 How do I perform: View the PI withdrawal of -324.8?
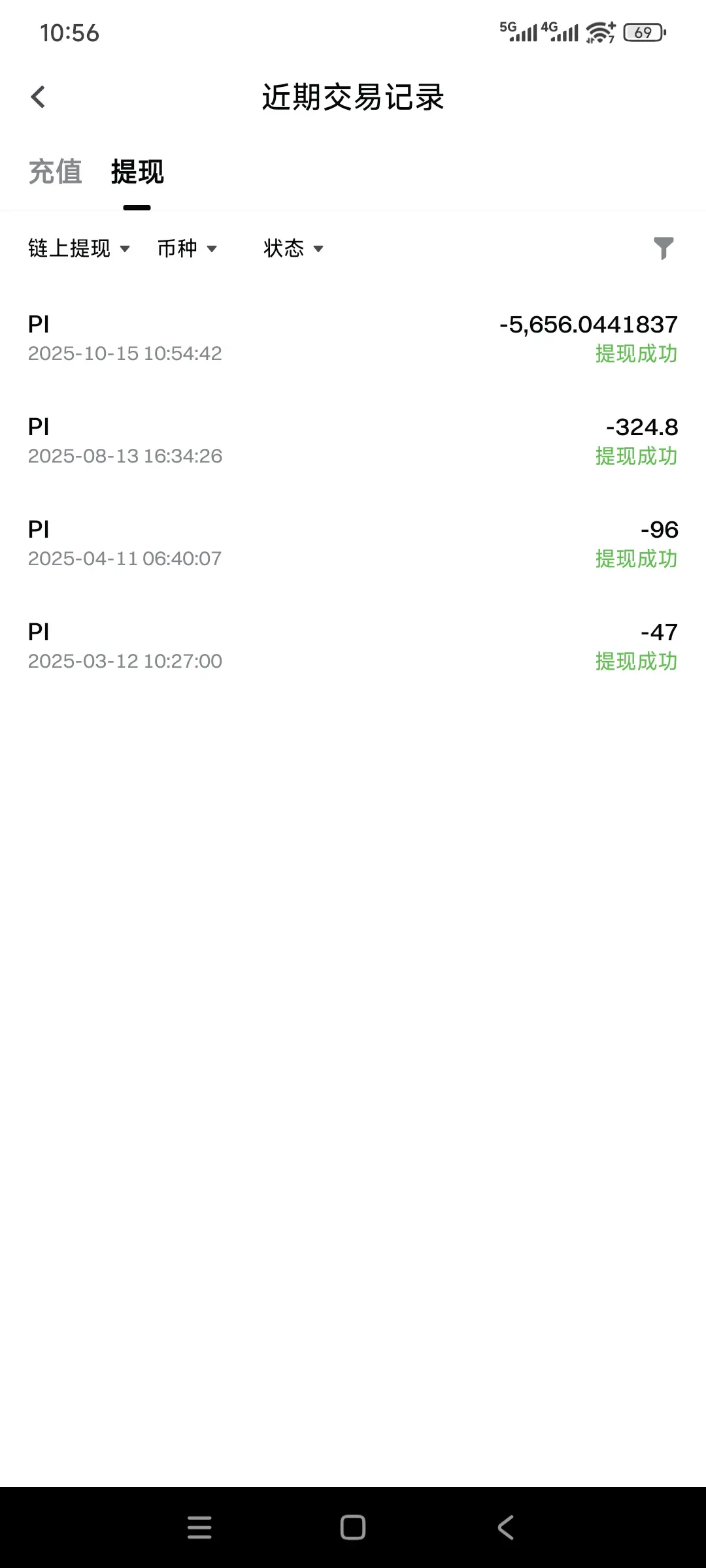tap(353, 441)
